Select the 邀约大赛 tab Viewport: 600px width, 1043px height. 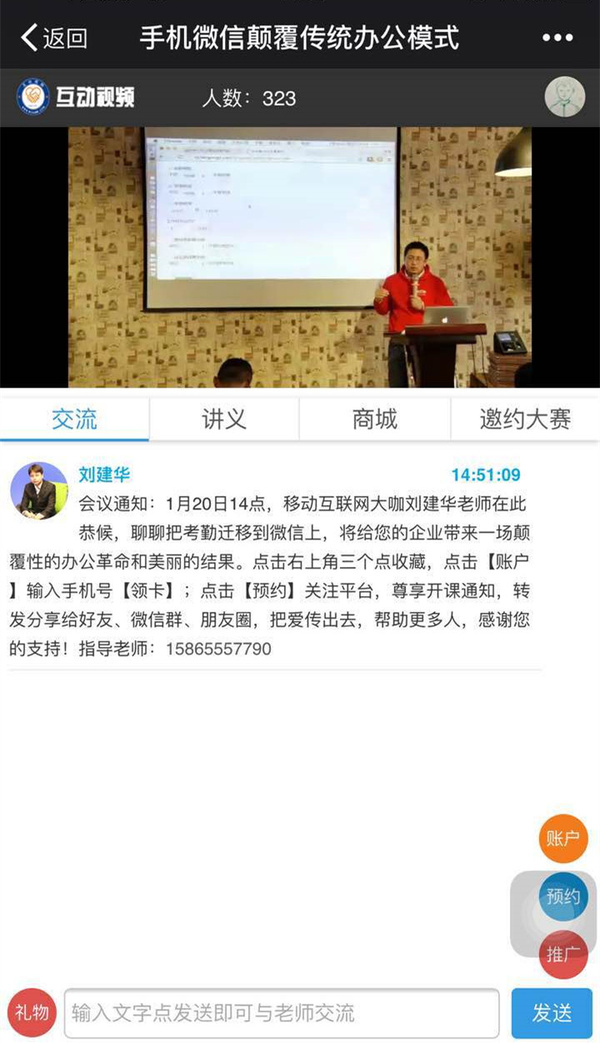[525, 419]
